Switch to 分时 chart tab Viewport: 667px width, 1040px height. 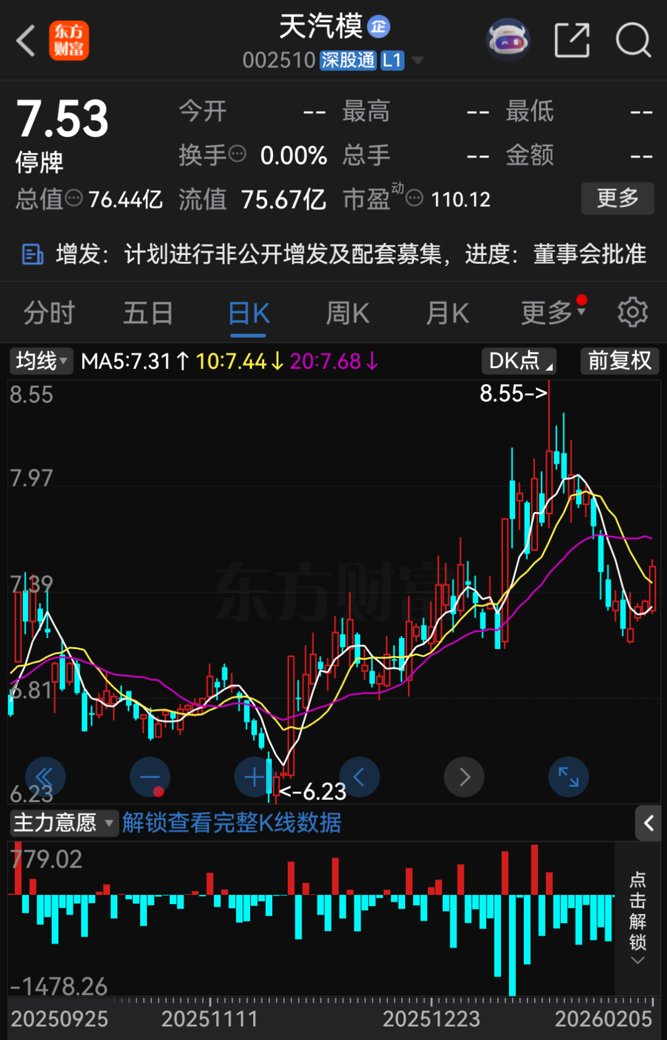tap(49, 313)
